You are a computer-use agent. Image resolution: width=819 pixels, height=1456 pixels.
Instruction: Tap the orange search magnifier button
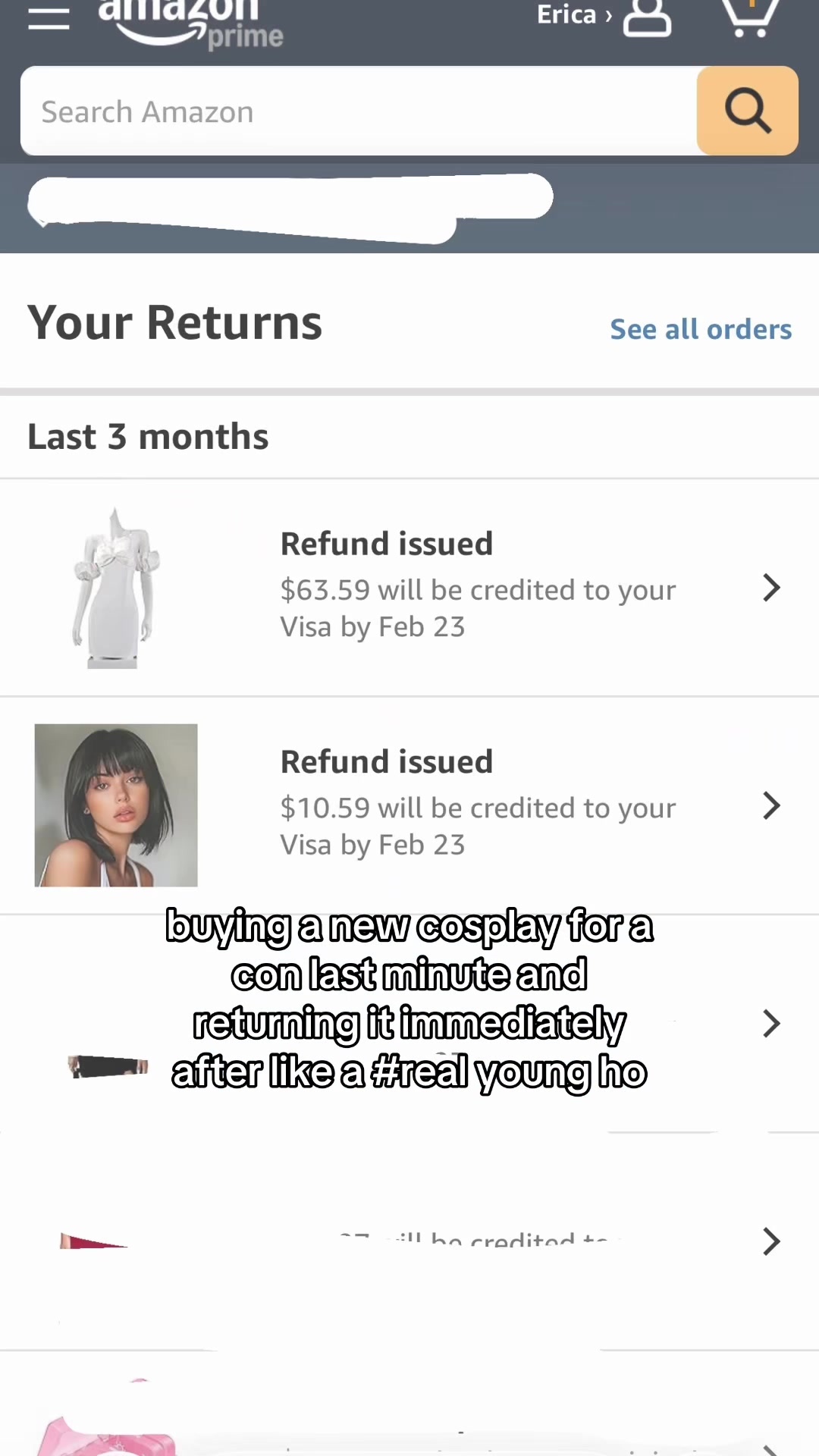point(747,111)
